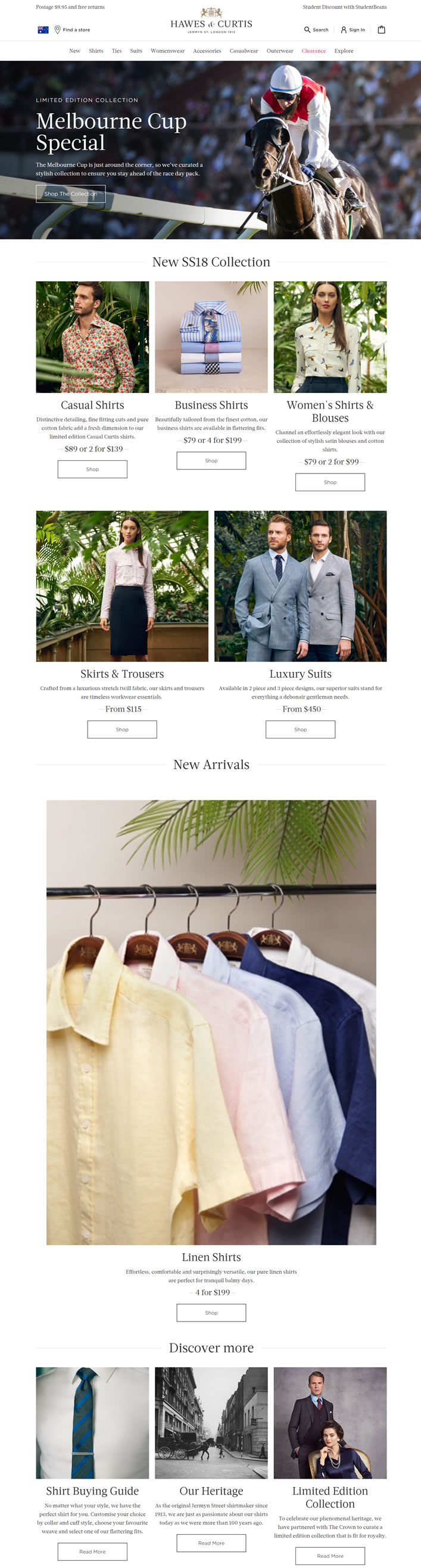Open the Shirts menu
421x1568 pixels.
(x=96, y=51)
